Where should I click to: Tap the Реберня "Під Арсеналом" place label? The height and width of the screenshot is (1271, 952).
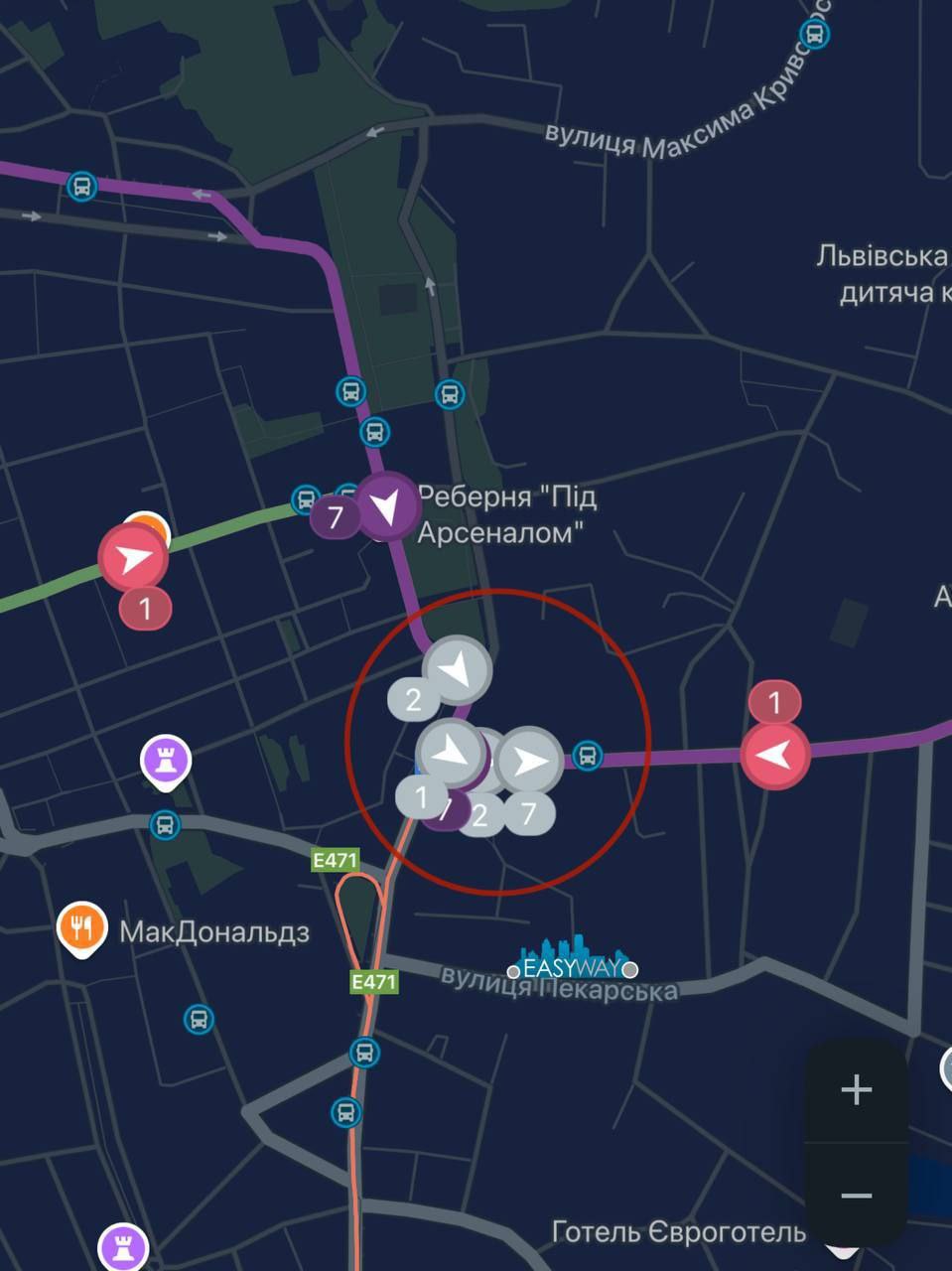pyautogui.click(x=506, y=514)
